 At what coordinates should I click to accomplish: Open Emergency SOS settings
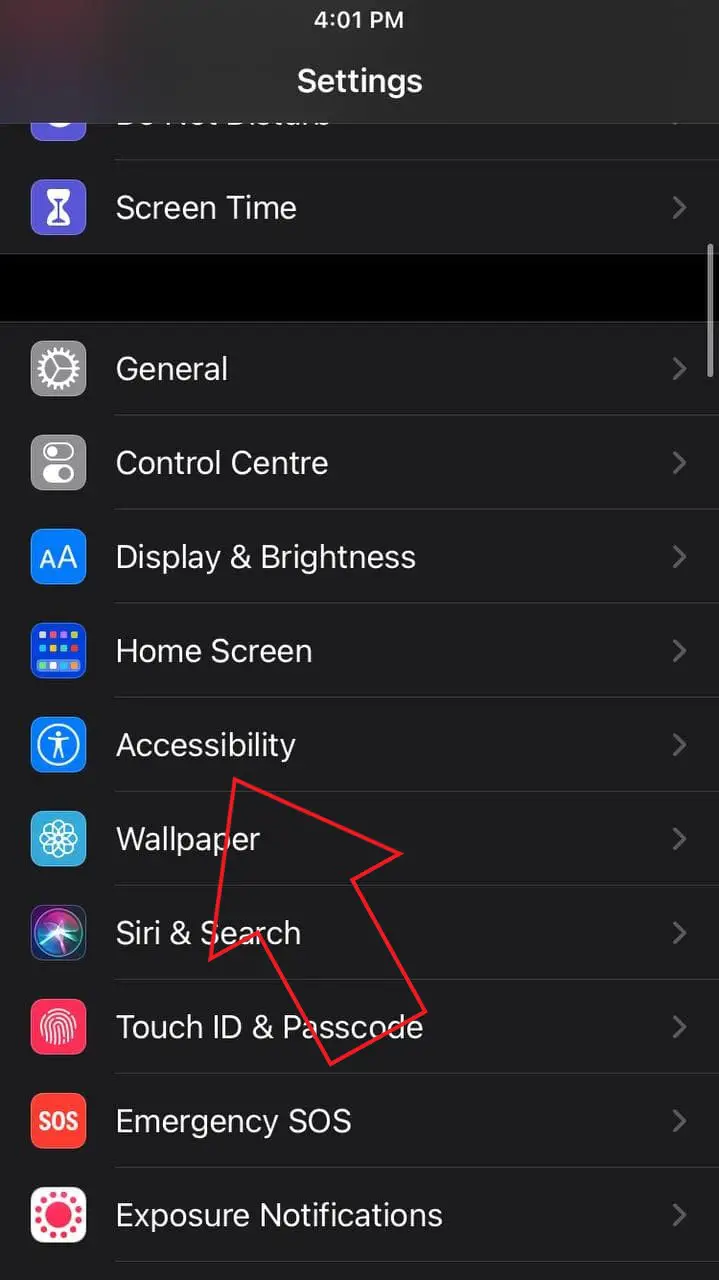click(233, 1121)
